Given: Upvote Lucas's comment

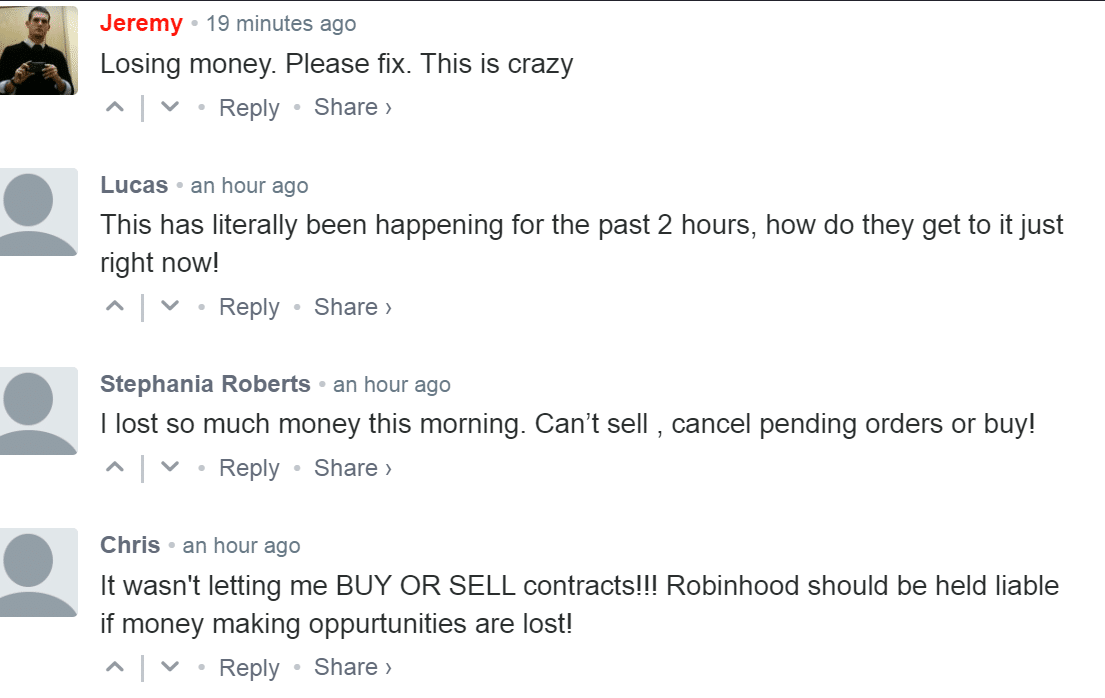Looking at the screenshot, I should click(116, 307).
